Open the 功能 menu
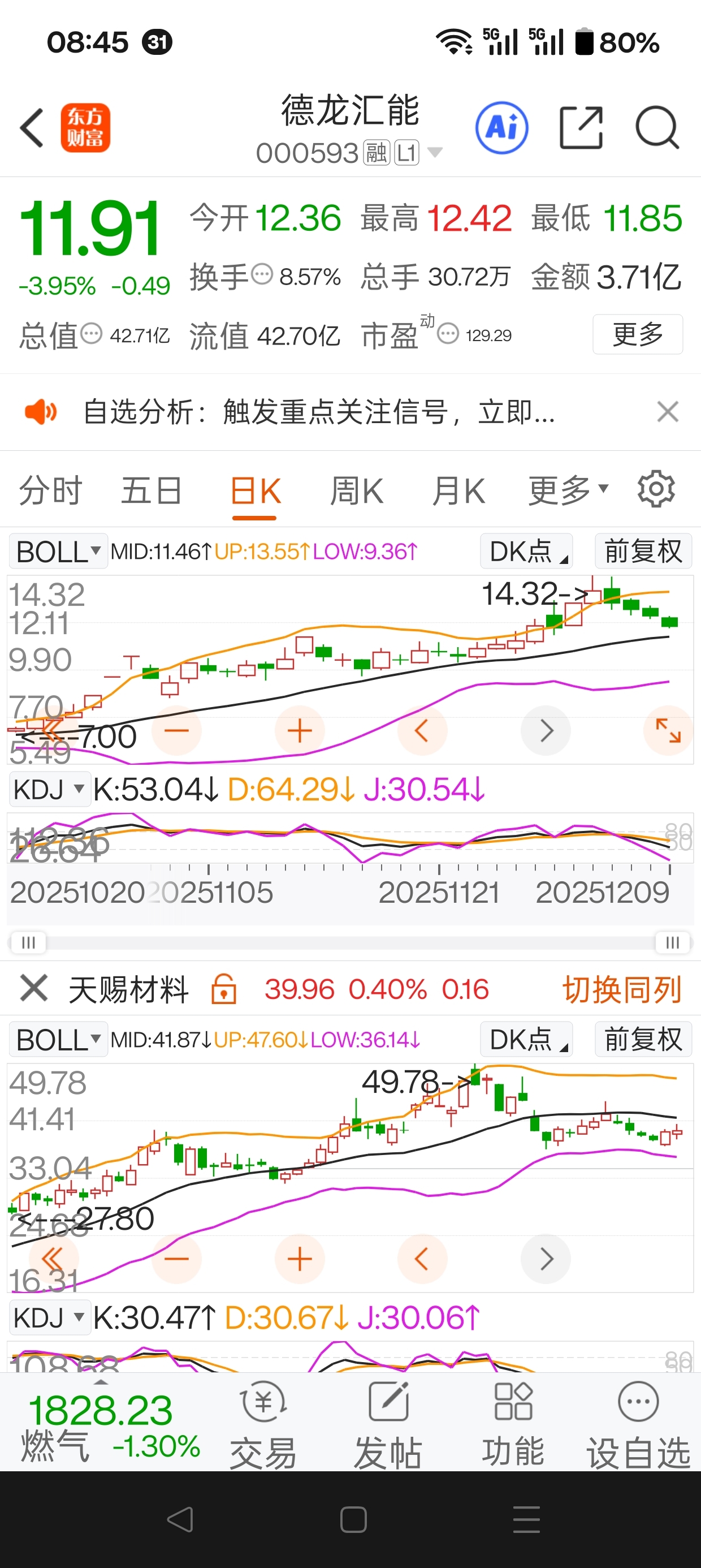The image size is (701, 1568). (x=513, y=1425)
